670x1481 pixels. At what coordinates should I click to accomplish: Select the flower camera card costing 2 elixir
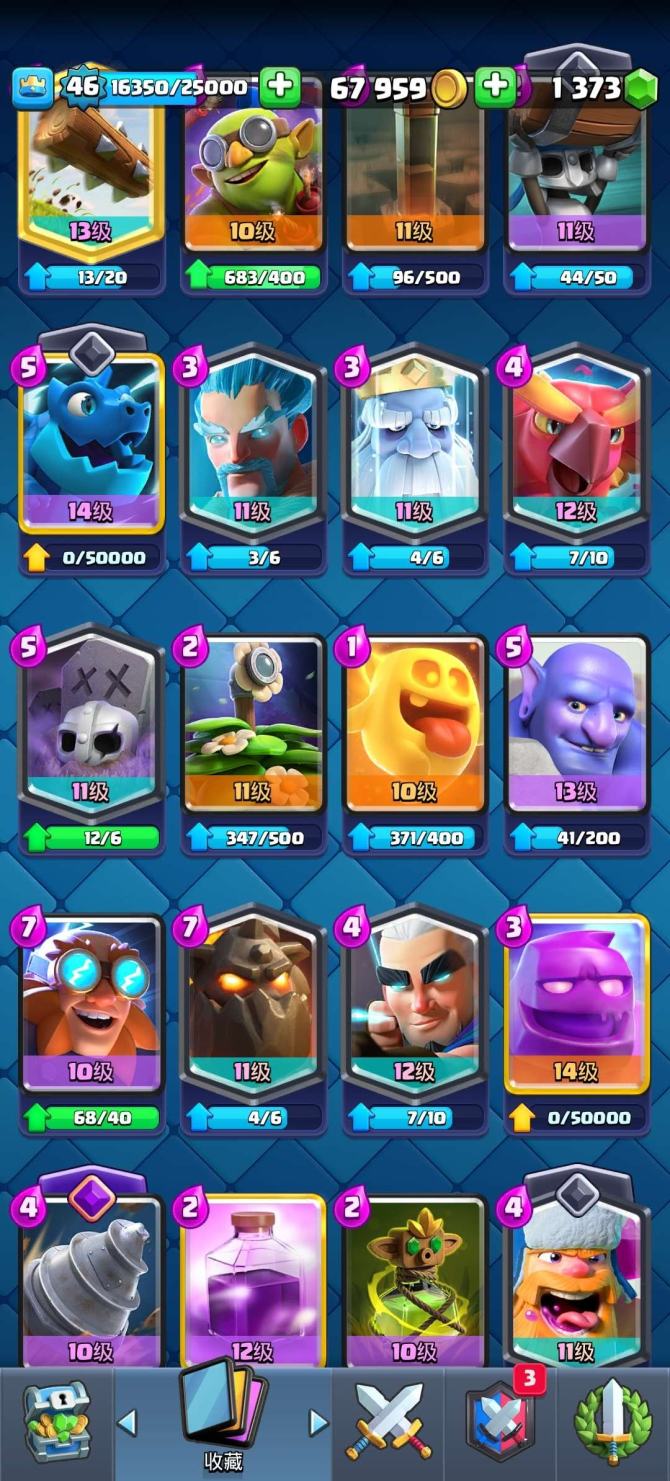click(253, 722)
